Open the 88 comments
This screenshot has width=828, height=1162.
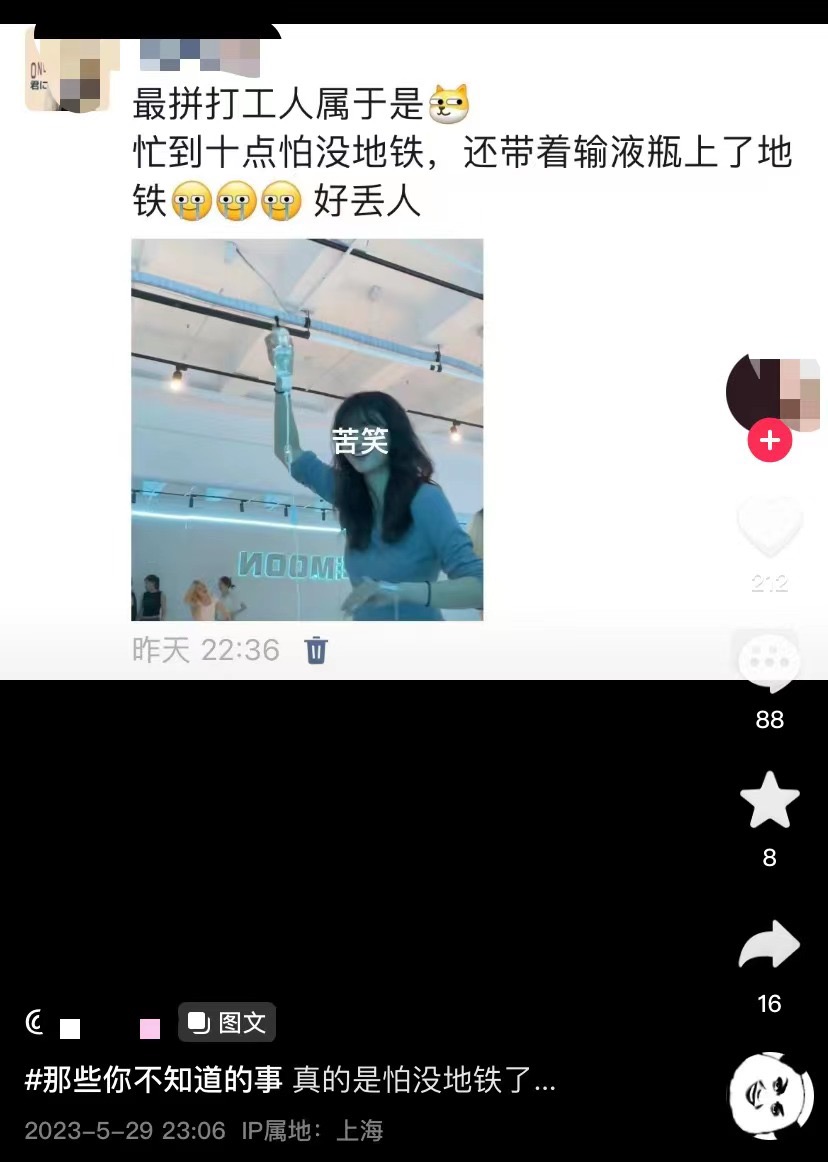(769, 662)
